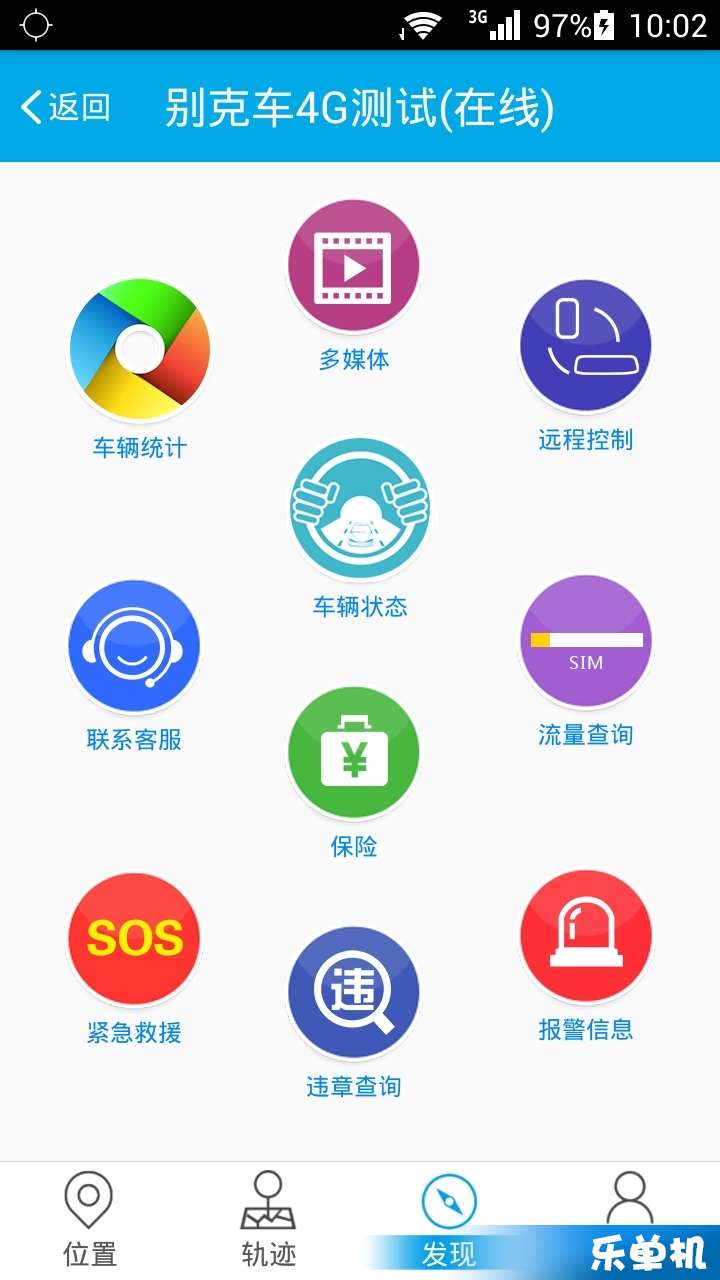Image resolution: width=720 pixels, height=1280 pixels.
Task: Switch to the 位置 tab
Action: point(90,1221)
